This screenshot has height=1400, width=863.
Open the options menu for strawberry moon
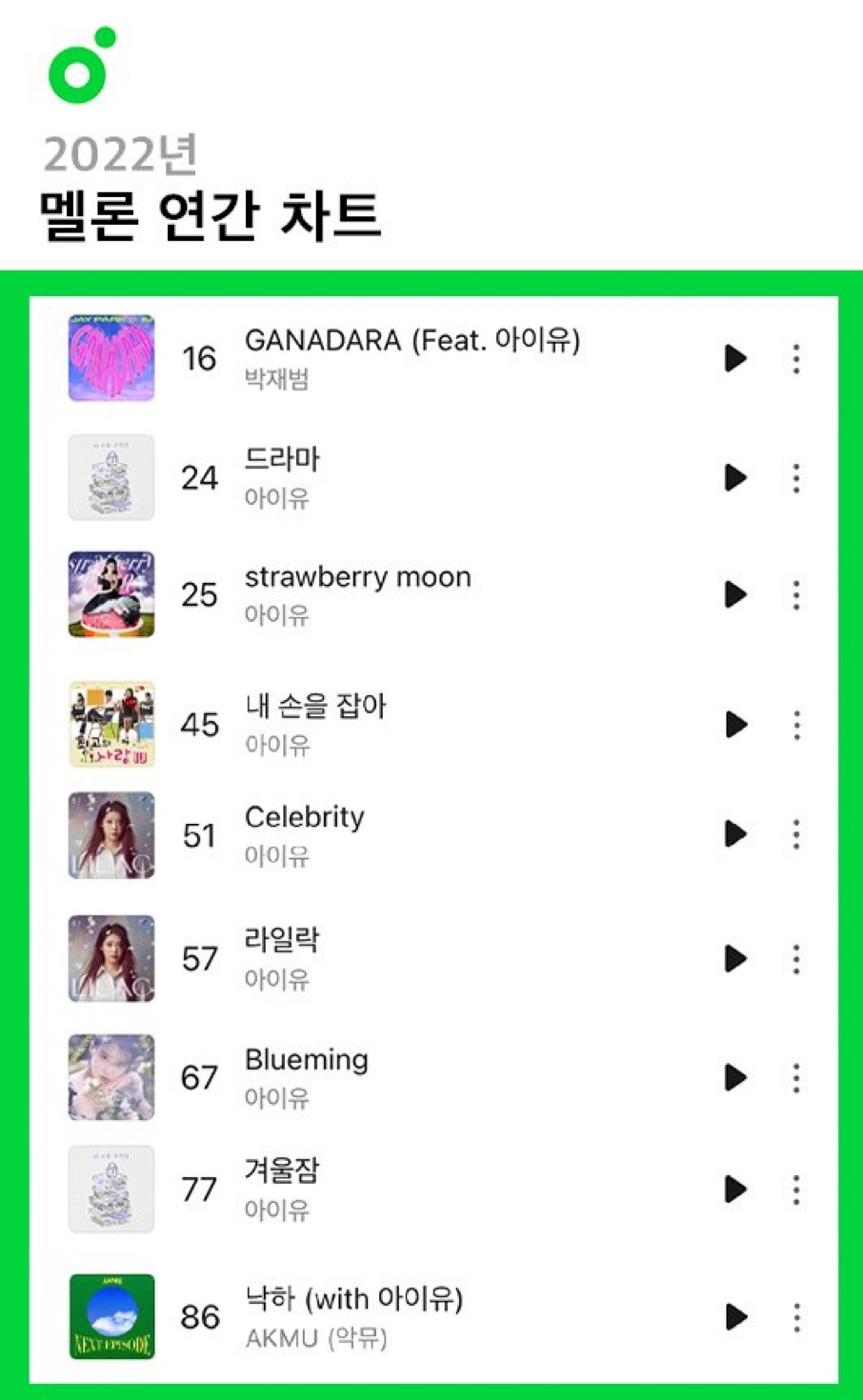tap(795, 595)
